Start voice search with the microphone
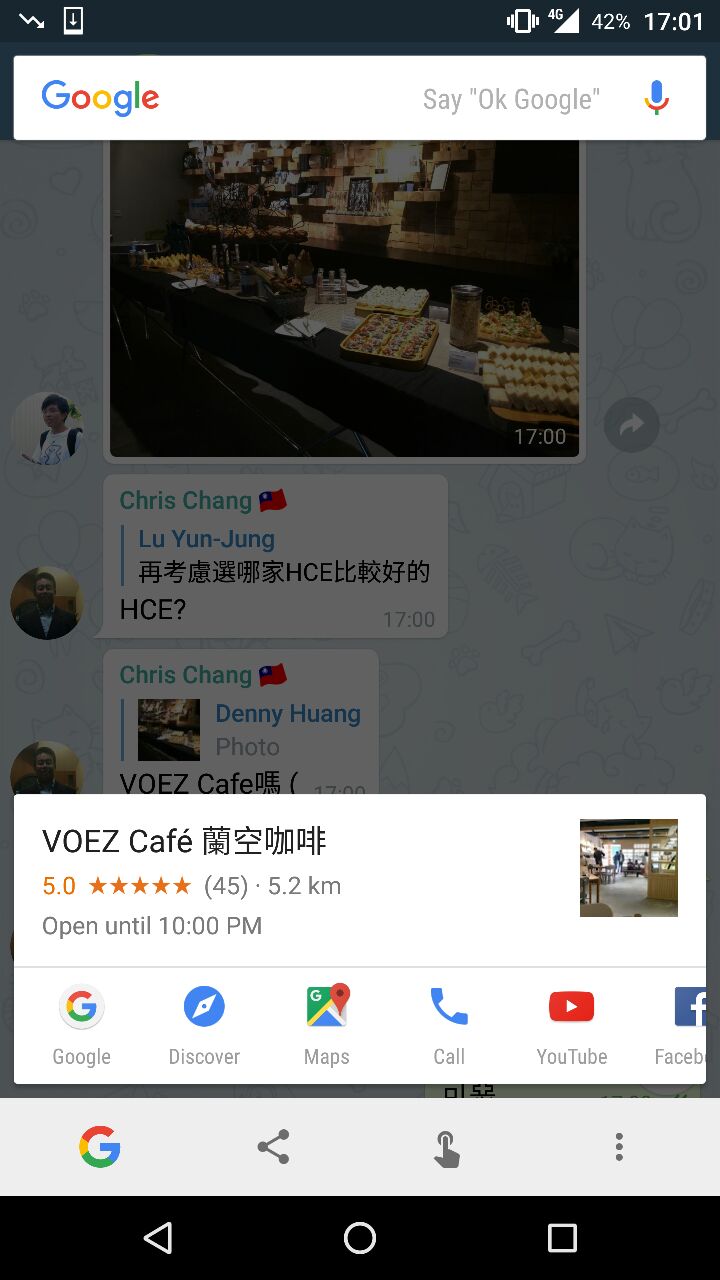 point(656,98)
